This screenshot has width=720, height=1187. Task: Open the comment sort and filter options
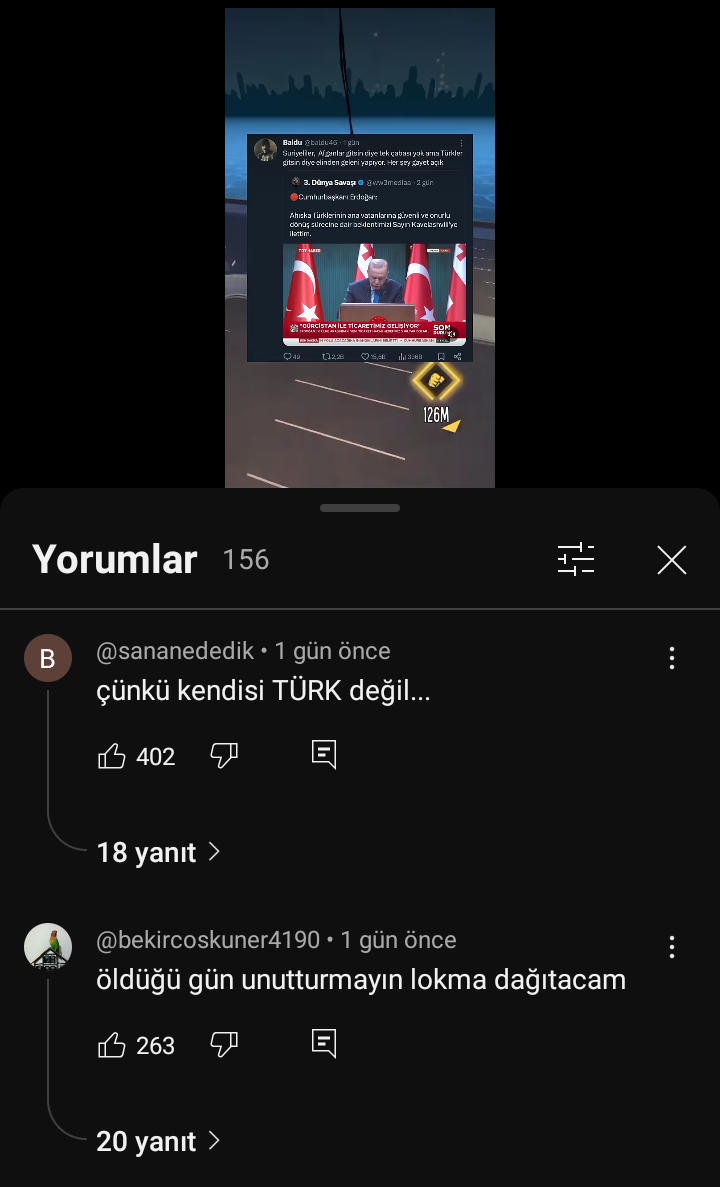coord(576,560)
